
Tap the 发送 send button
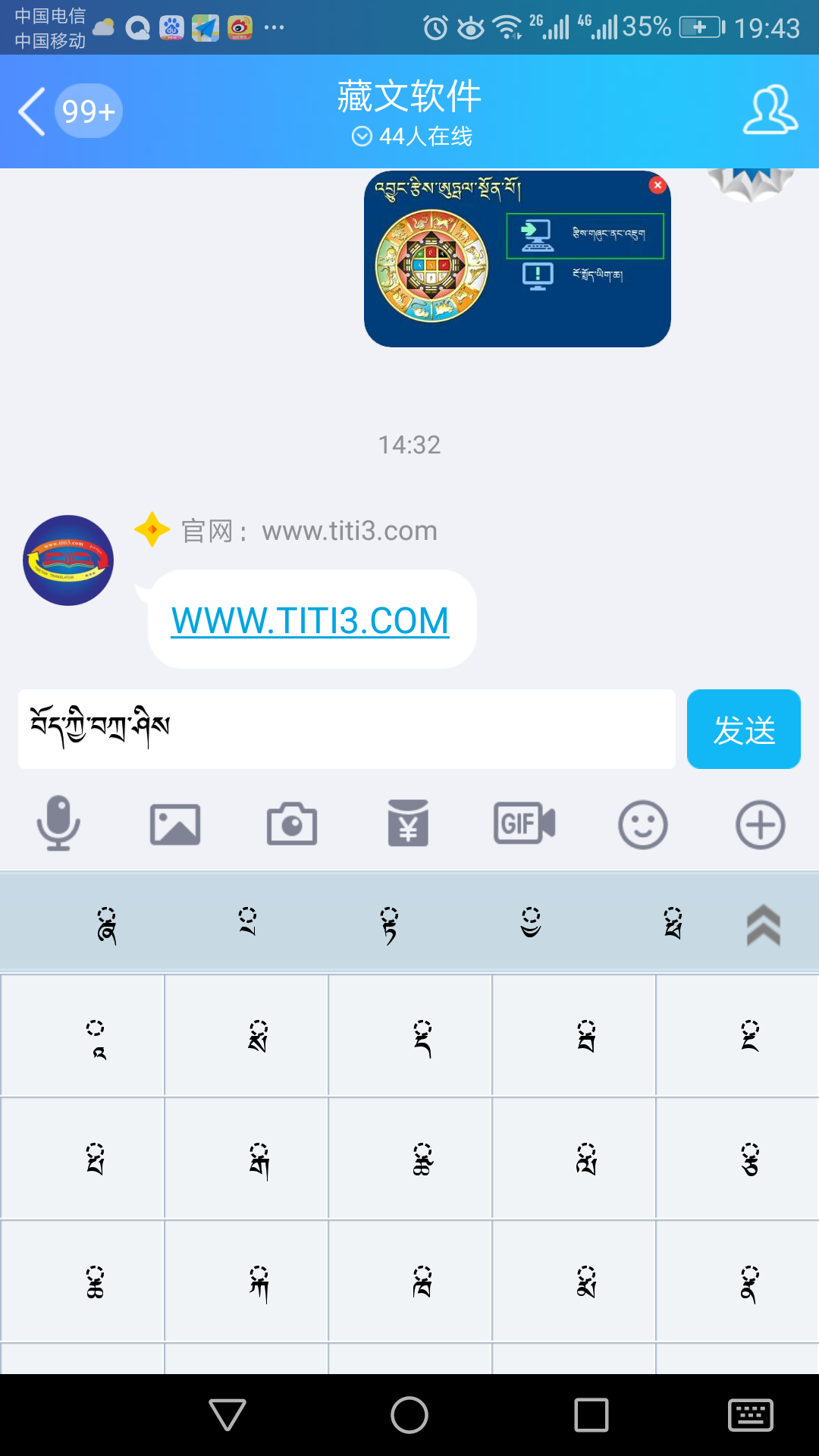click(x=743, y=730)
